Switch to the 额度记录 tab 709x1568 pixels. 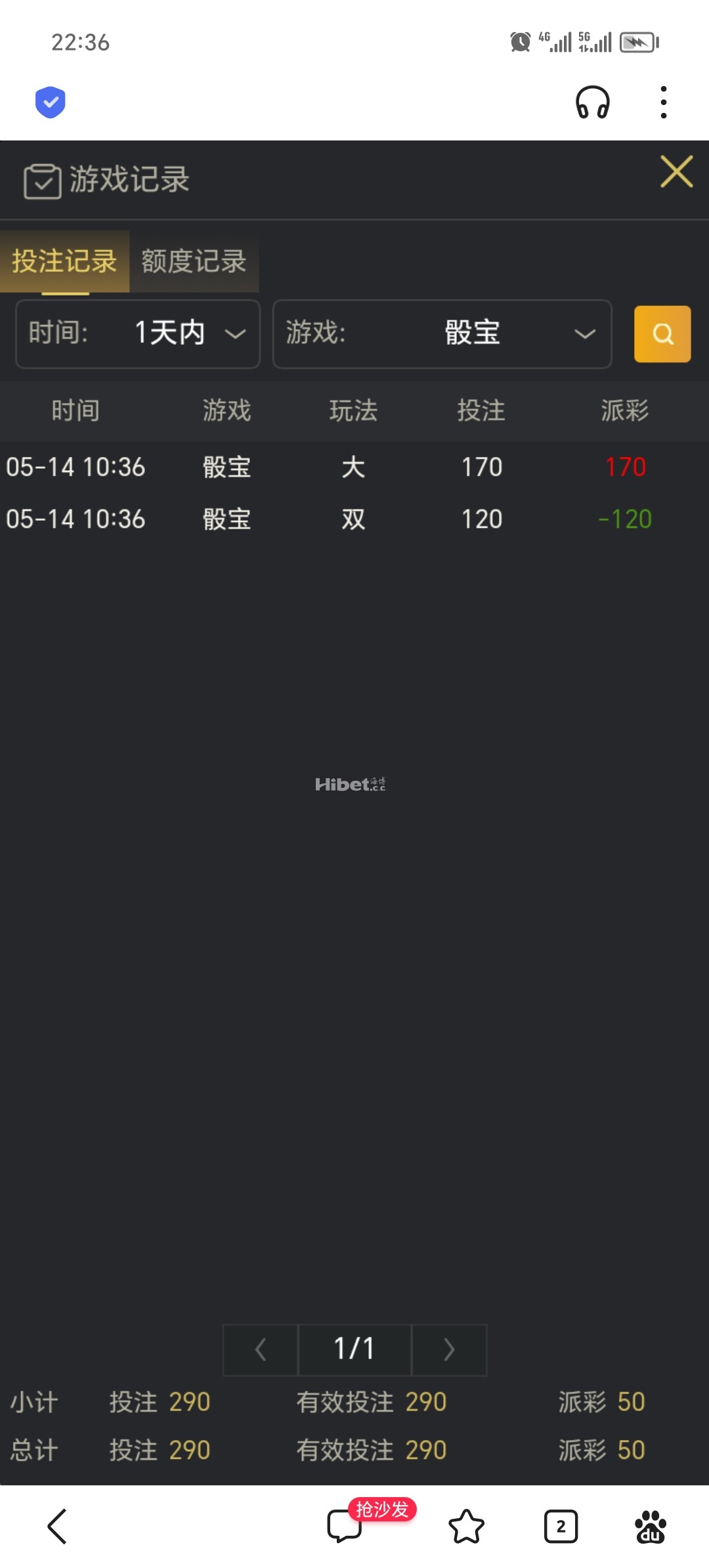[x=194, y=261]
